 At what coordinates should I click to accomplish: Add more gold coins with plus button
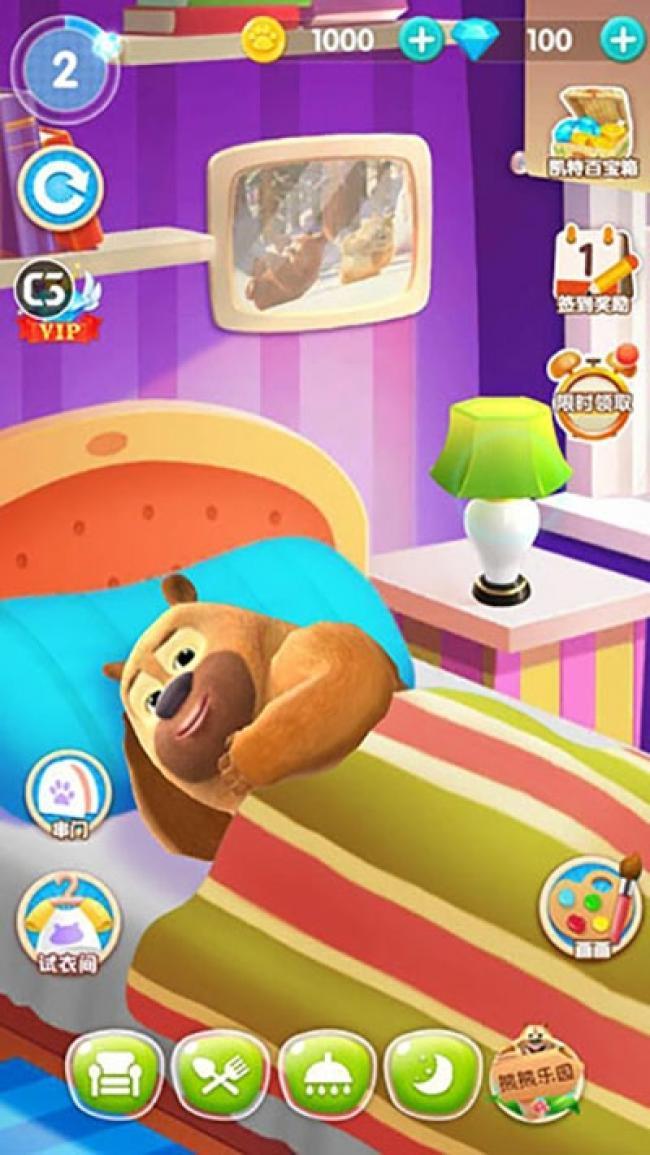pyautogui.click(x=421, y=40)
